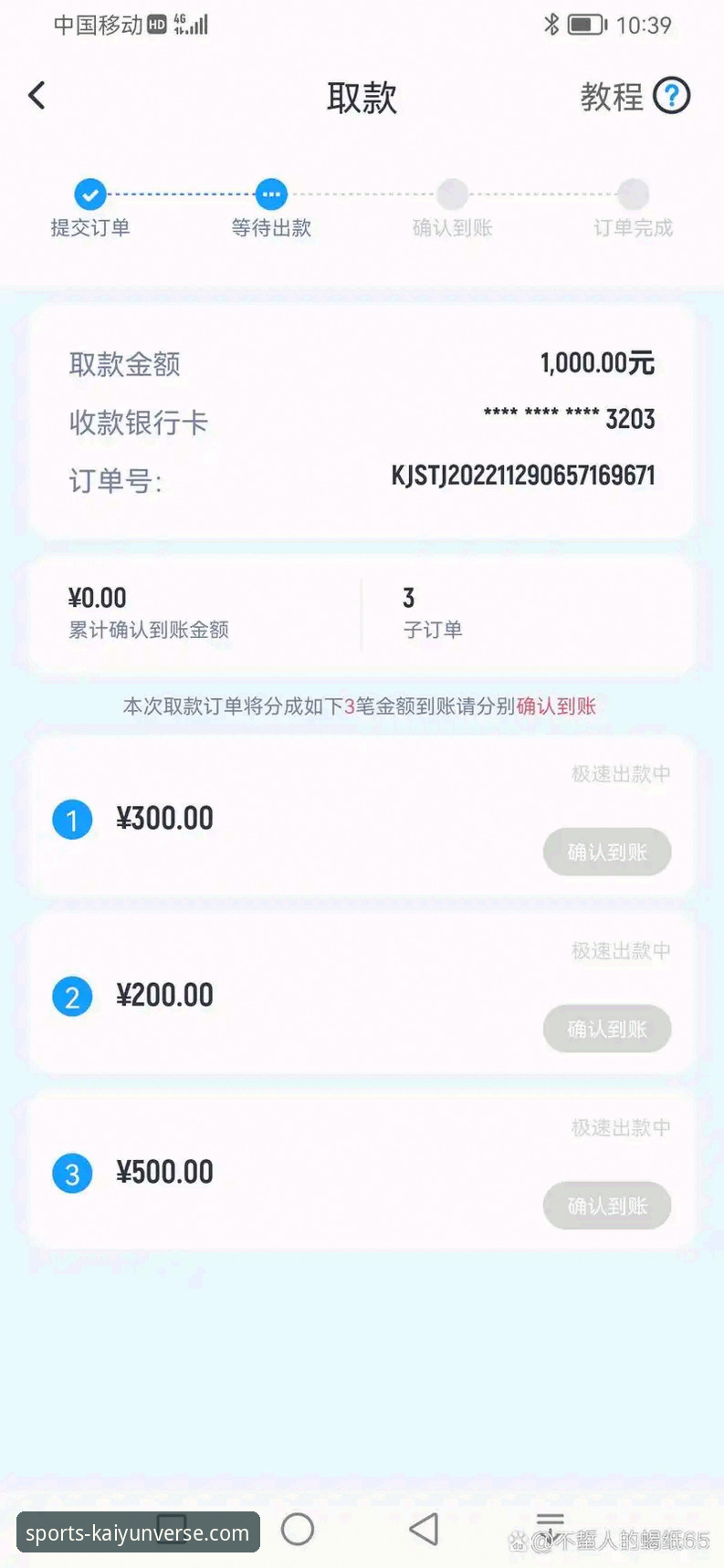Tap the battery indicator in status bar
The image size is (724, 1568).
tap(587, 25)
